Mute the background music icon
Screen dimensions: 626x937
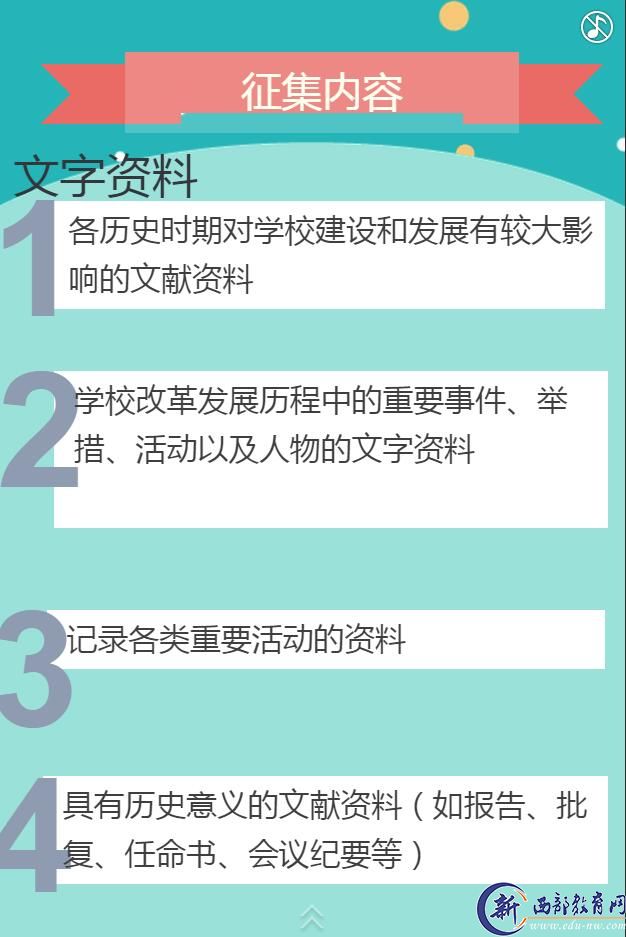(x=597, y=27)
